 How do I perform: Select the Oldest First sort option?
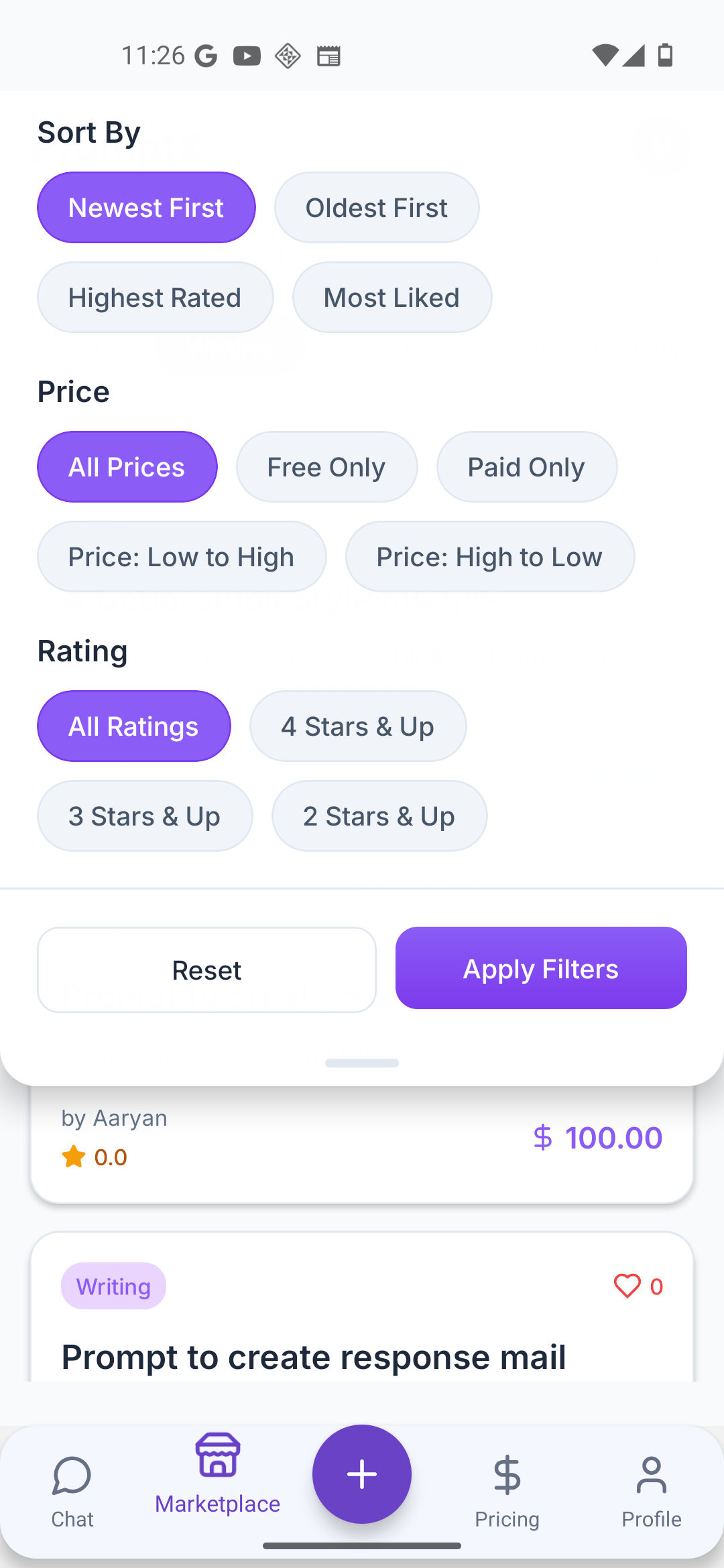pos(376,208)
